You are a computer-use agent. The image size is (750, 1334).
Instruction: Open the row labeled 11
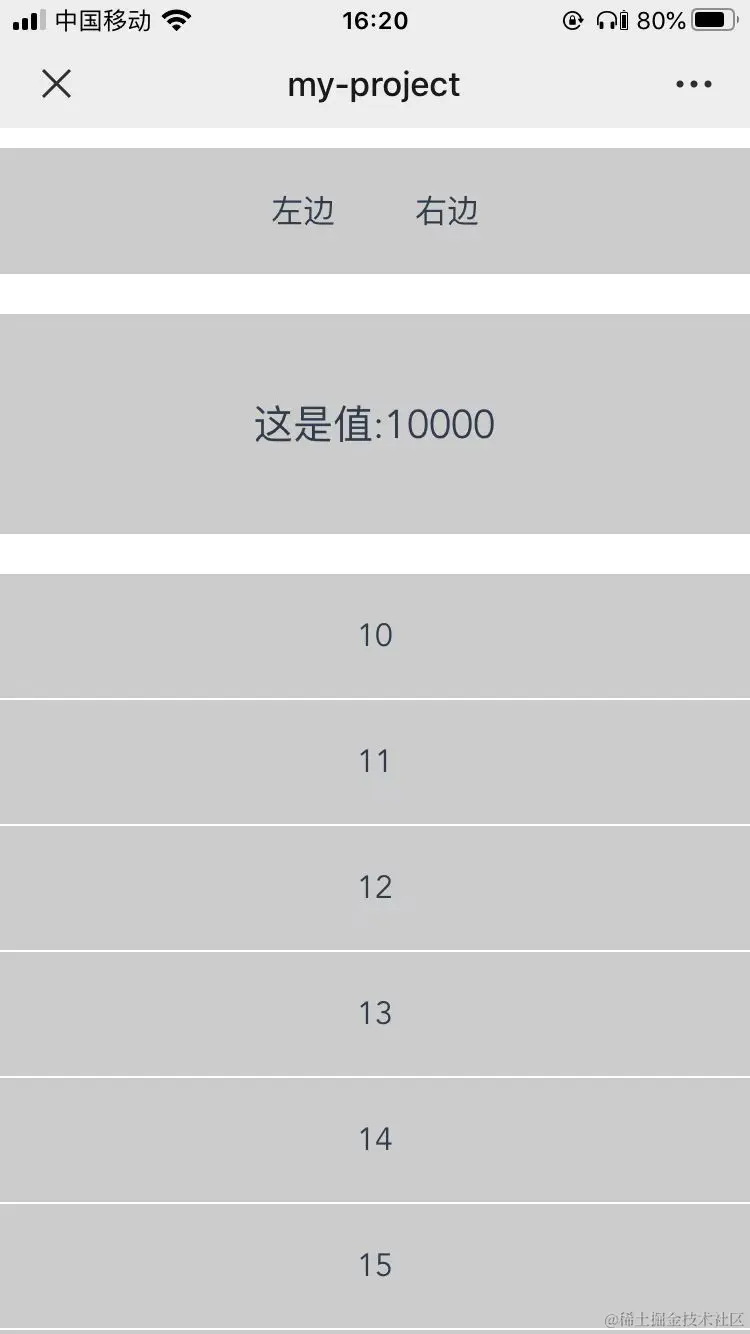pyautogui.click(x=375, y=761)
